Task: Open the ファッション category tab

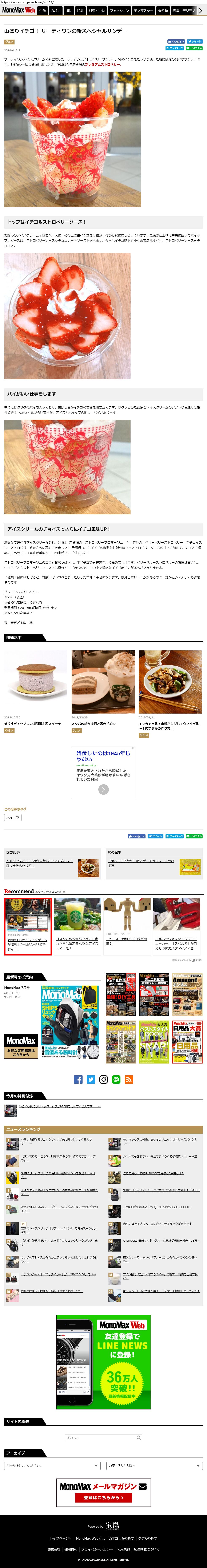Action: (x=119, y=10)
